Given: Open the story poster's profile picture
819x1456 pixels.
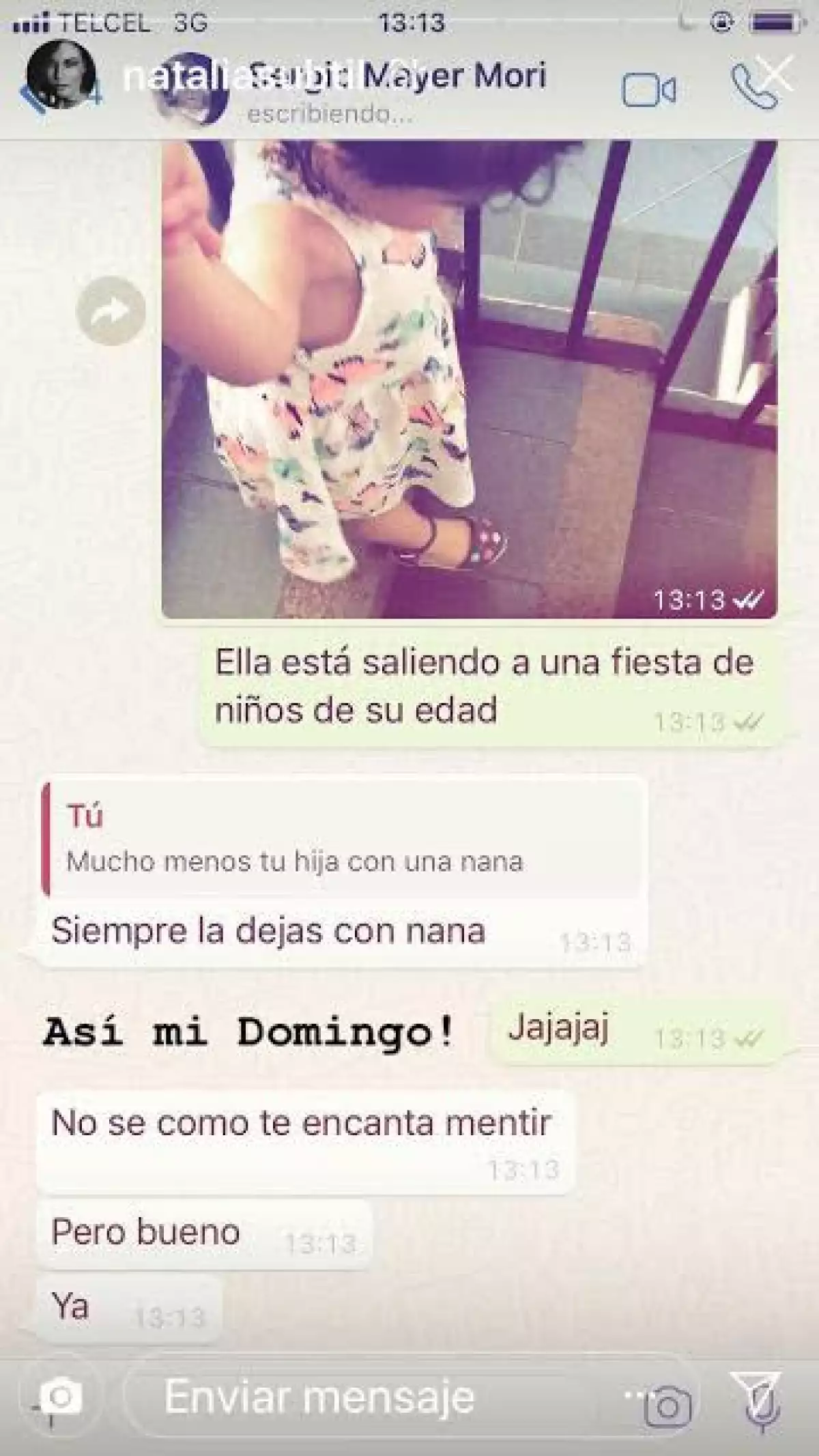Looking at the screenshot, I should 61,72.
